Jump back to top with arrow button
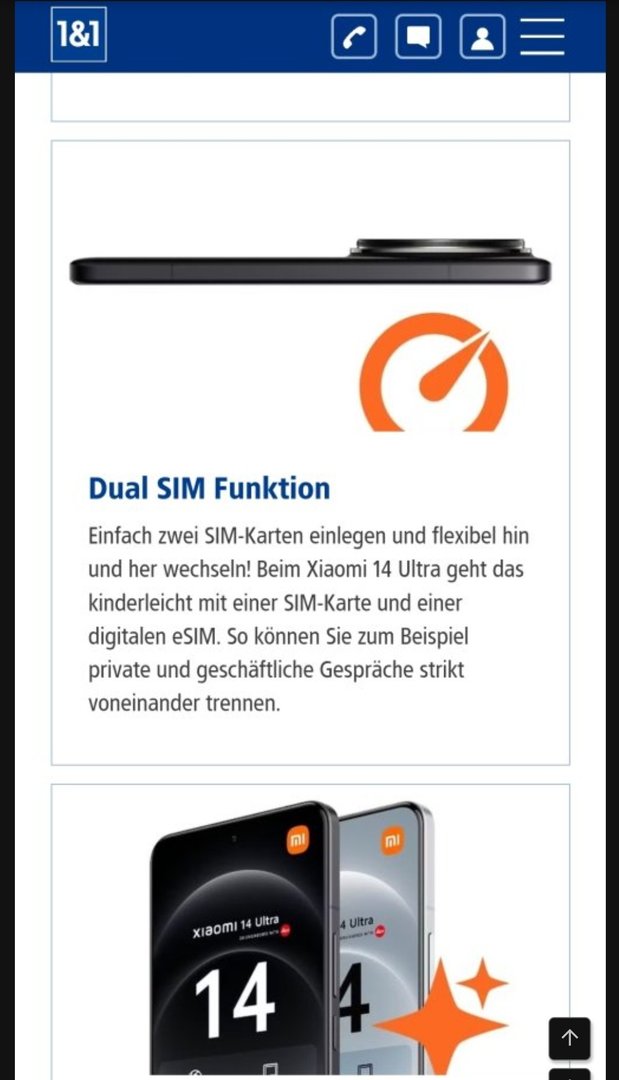 569,1038
